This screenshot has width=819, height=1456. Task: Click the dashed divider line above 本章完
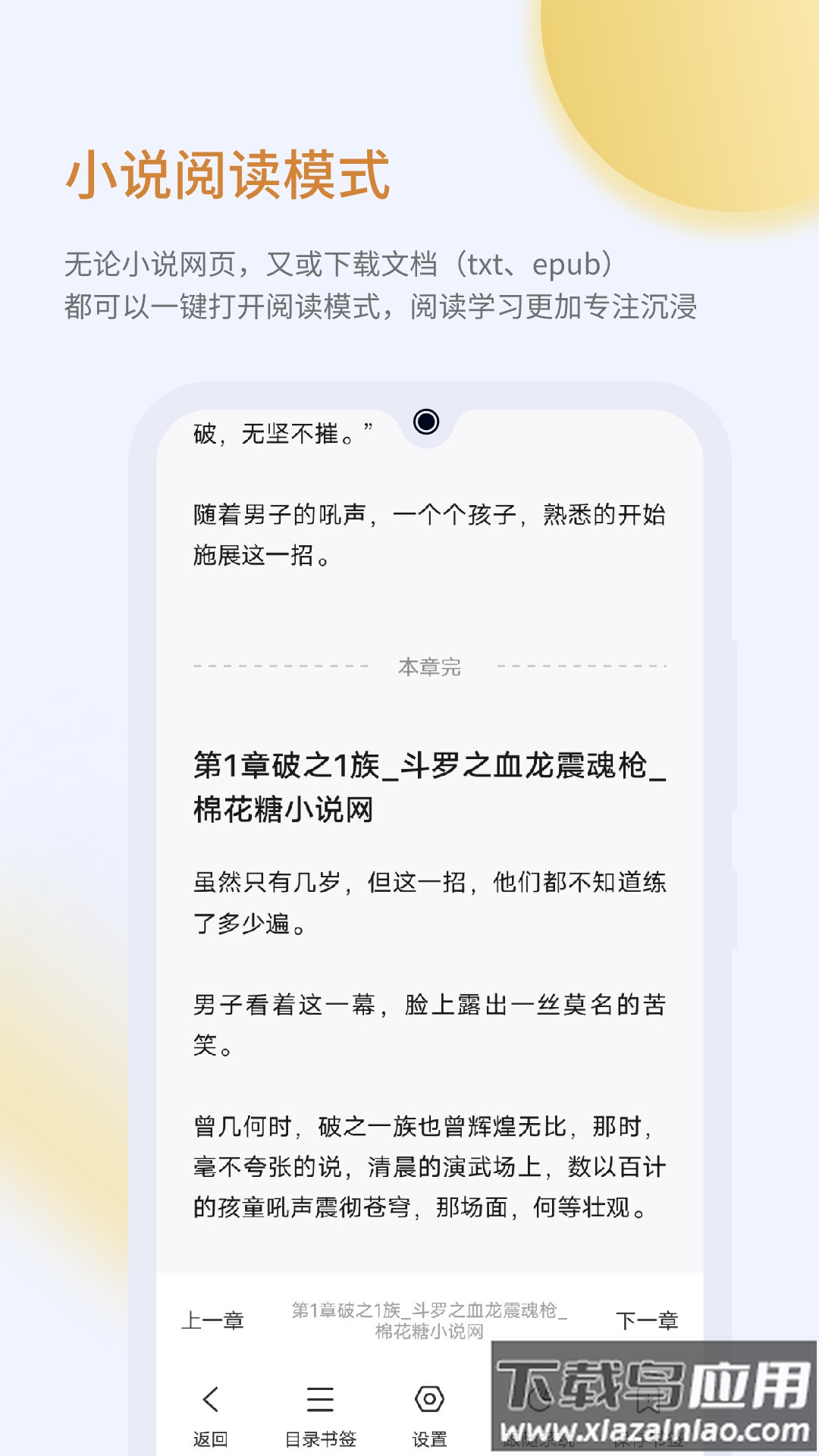pos(281,666)
